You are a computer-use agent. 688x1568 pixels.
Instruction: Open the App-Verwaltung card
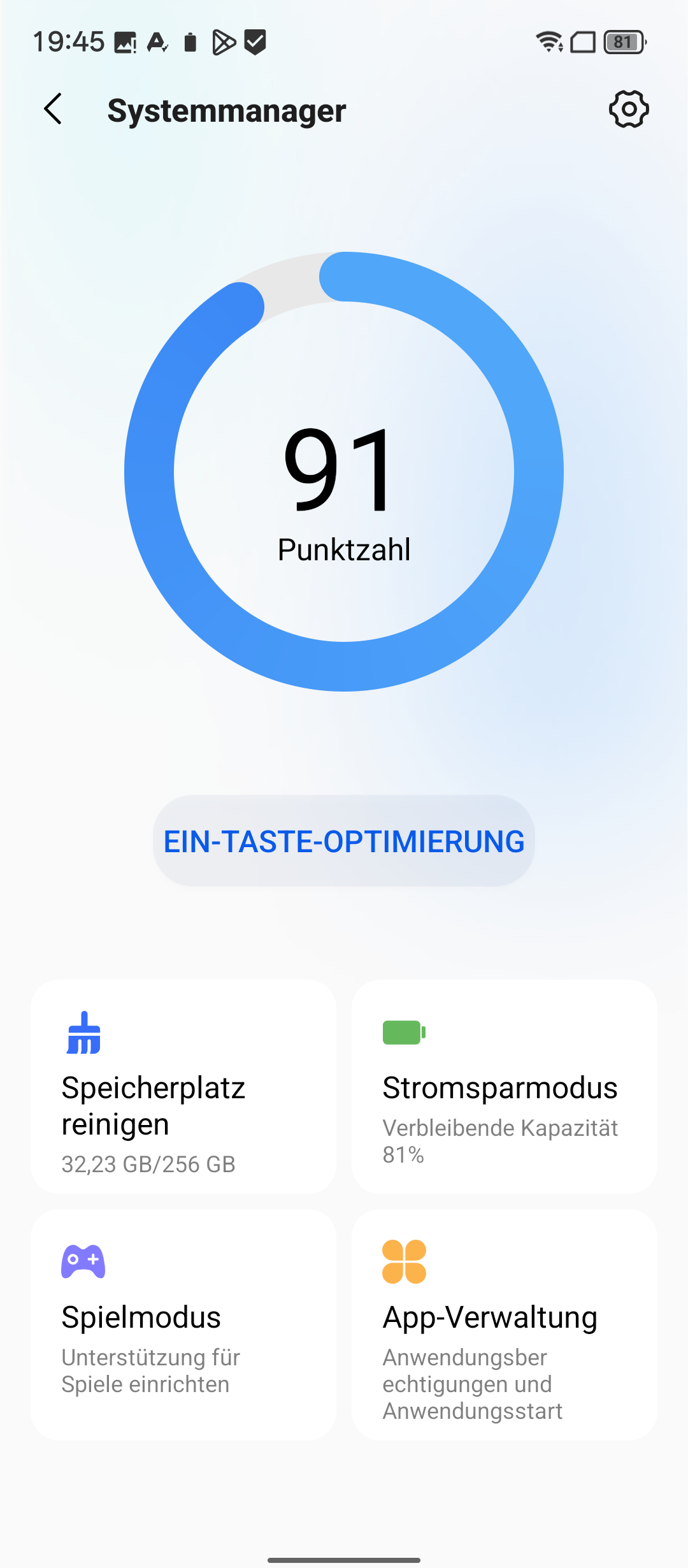505,1325
